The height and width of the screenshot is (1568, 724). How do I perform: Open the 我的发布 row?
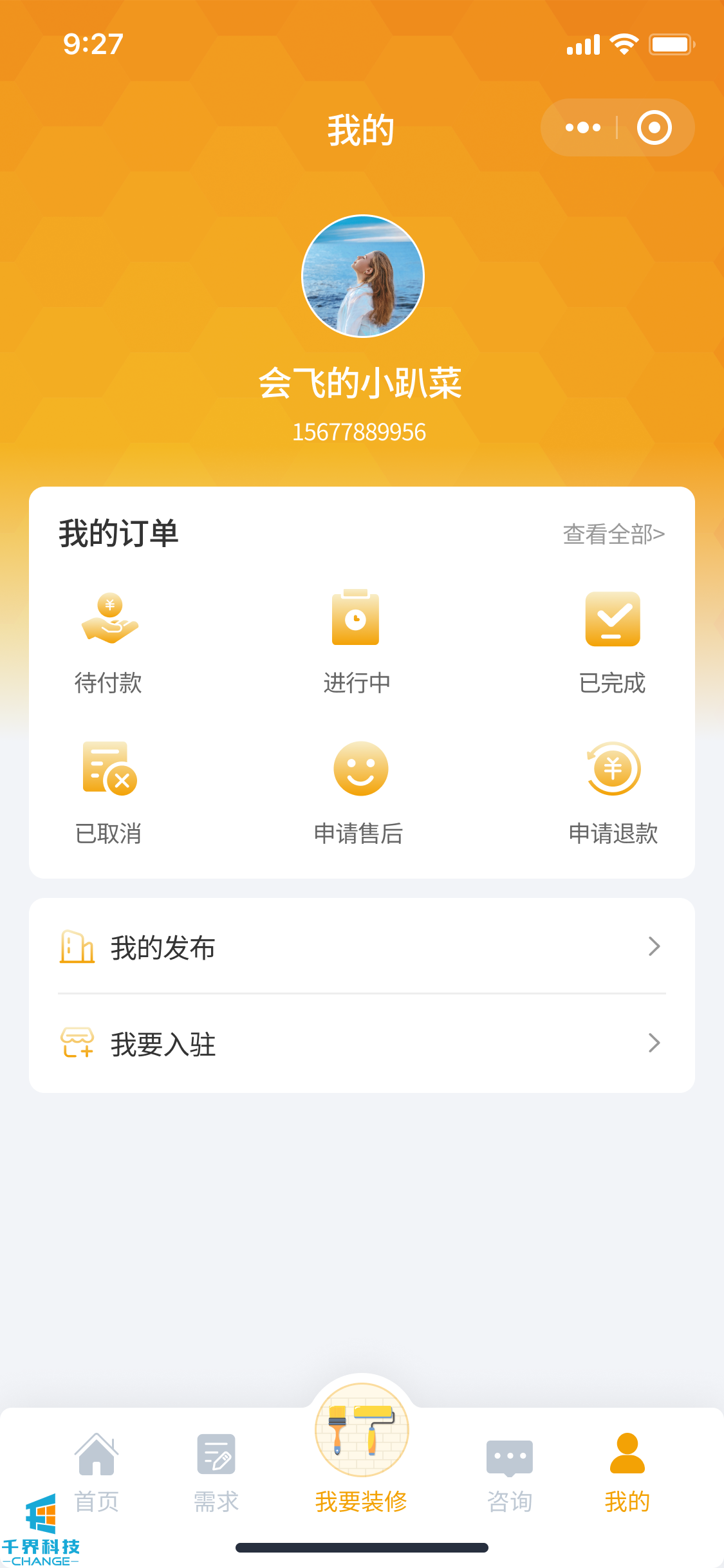[362, 947]
